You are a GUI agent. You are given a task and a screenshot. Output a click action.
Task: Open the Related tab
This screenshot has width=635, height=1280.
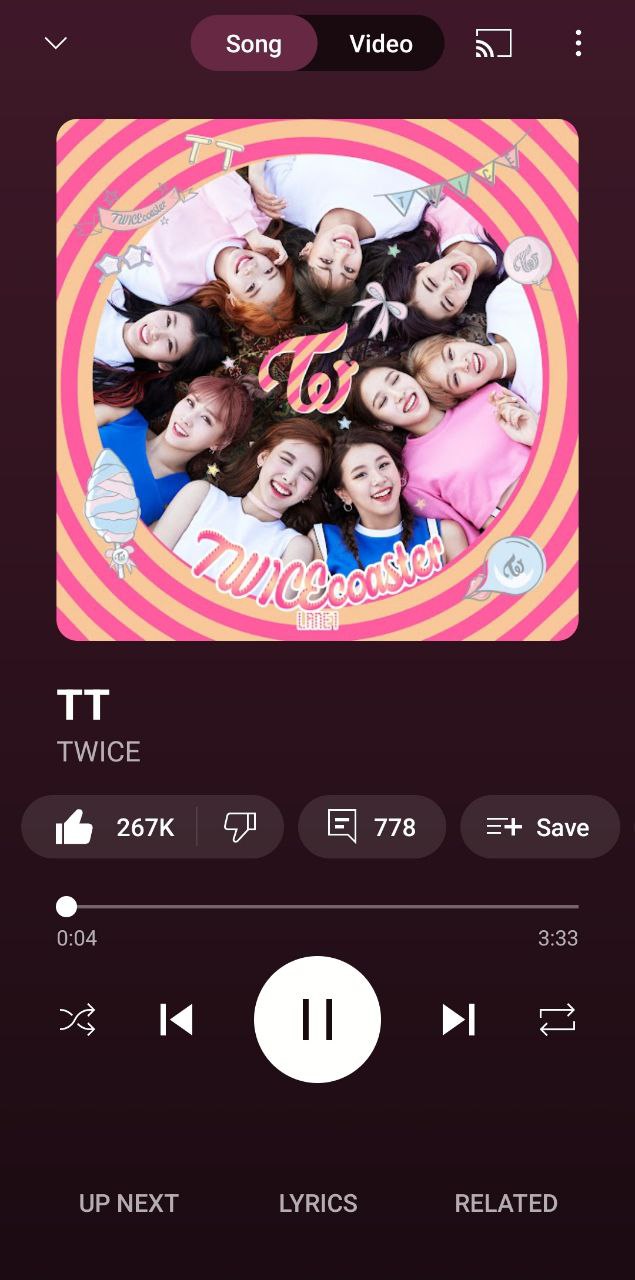tap(506, 1203)
